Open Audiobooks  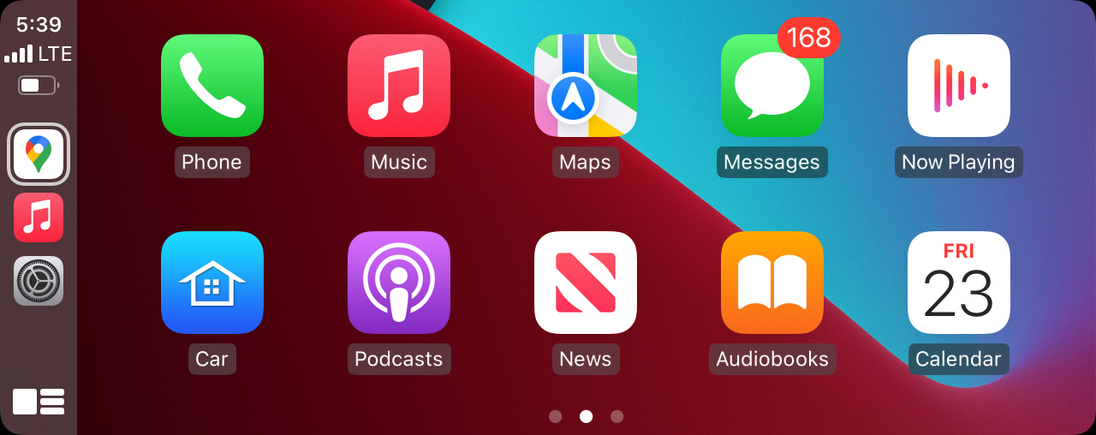tap(772, 283)
